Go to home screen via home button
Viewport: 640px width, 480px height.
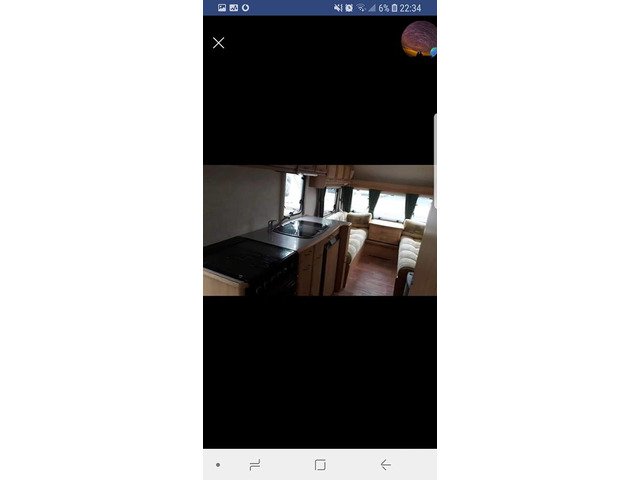320,465
